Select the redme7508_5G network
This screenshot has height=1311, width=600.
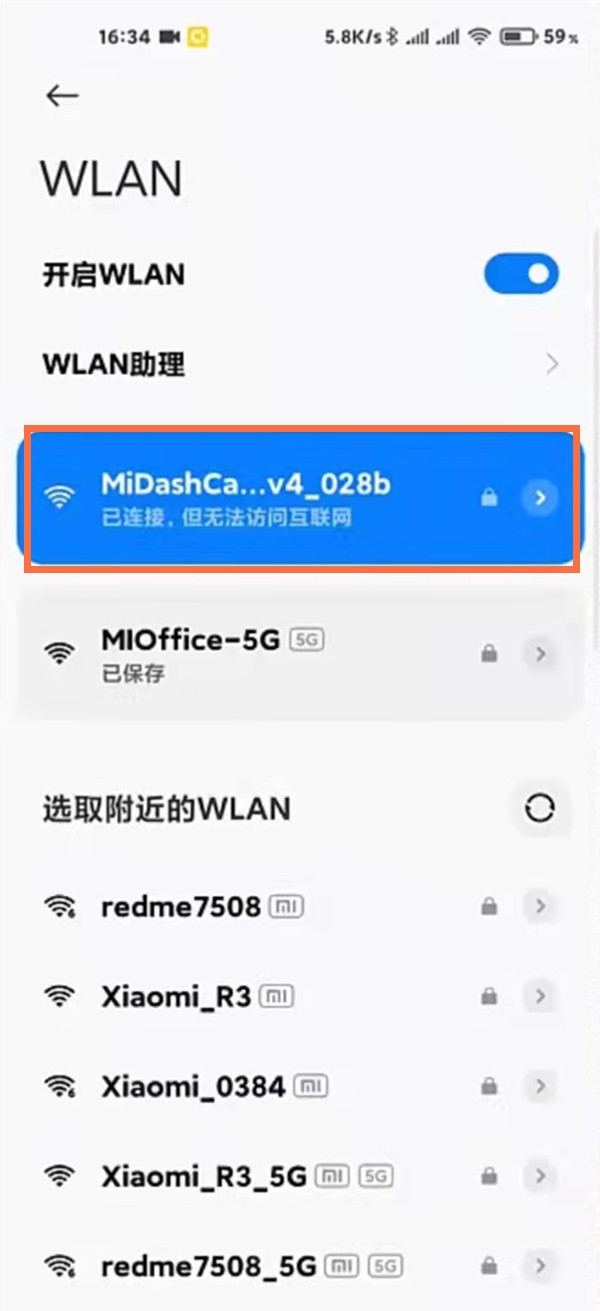[x=300, y=1267]
